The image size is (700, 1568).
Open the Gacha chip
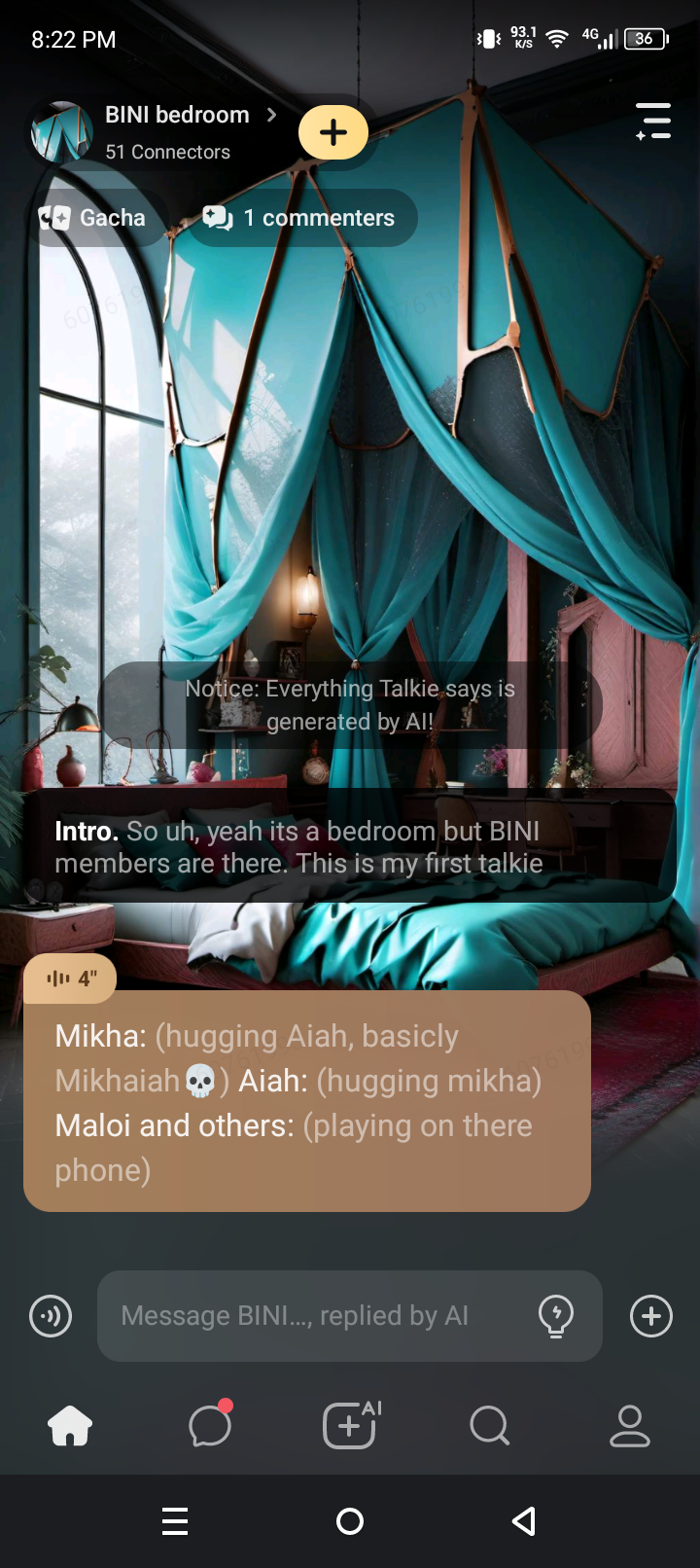(x=94, y=218)
